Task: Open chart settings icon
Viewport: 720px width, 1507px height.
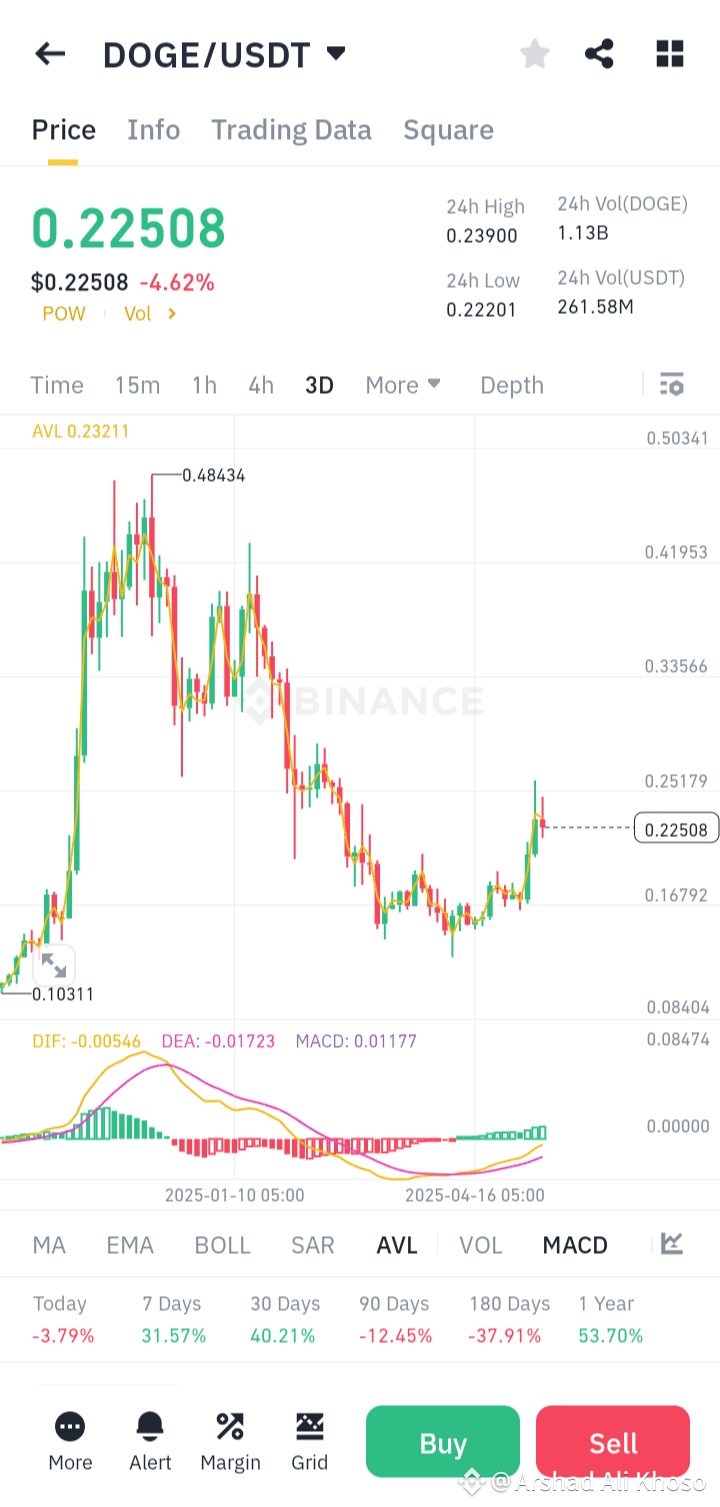Action: coord(672,384)
